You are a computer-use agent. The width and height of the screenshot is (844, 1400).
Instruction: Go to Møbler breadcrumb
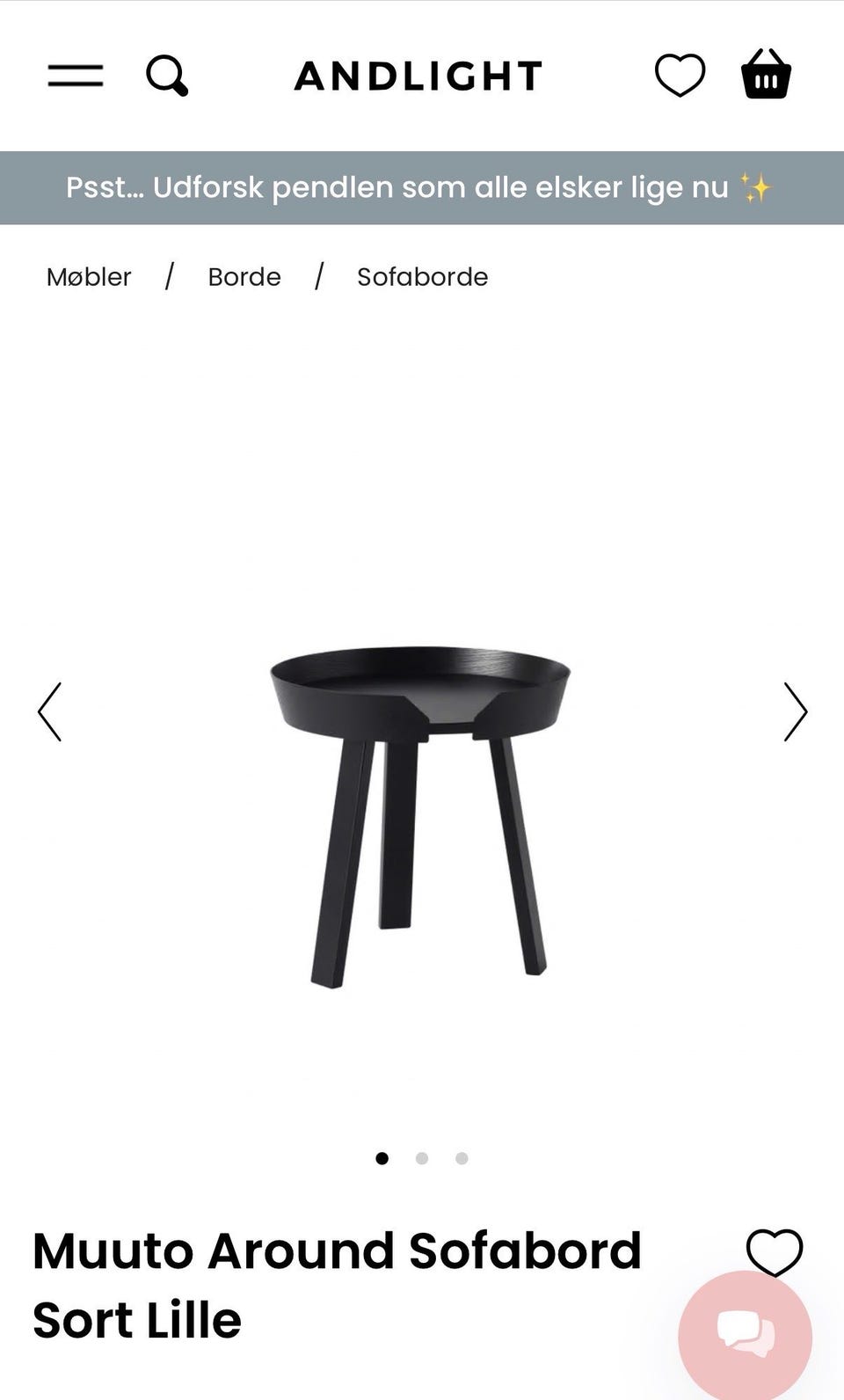coord(89,277)
